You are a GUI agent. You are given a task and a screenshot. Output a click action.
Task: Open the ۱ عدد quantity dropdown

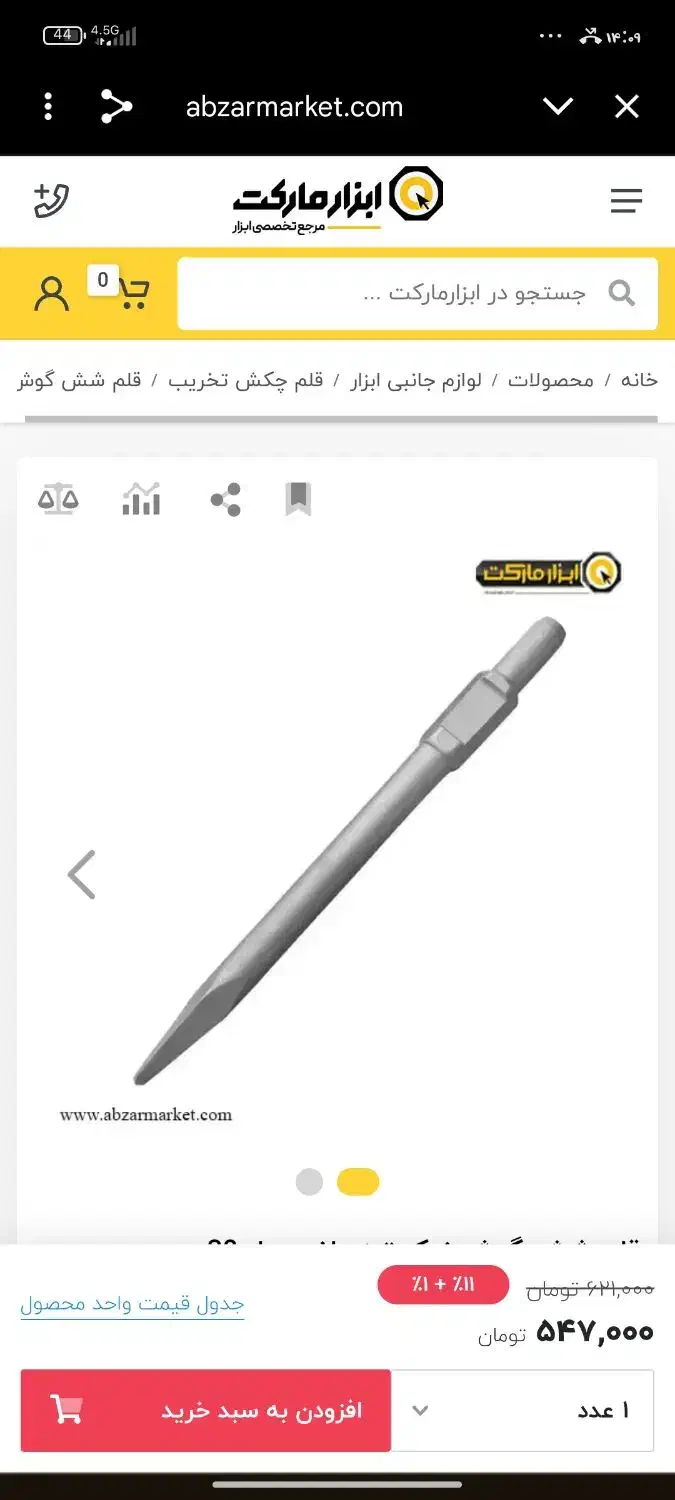click(x=522, y=1410)
